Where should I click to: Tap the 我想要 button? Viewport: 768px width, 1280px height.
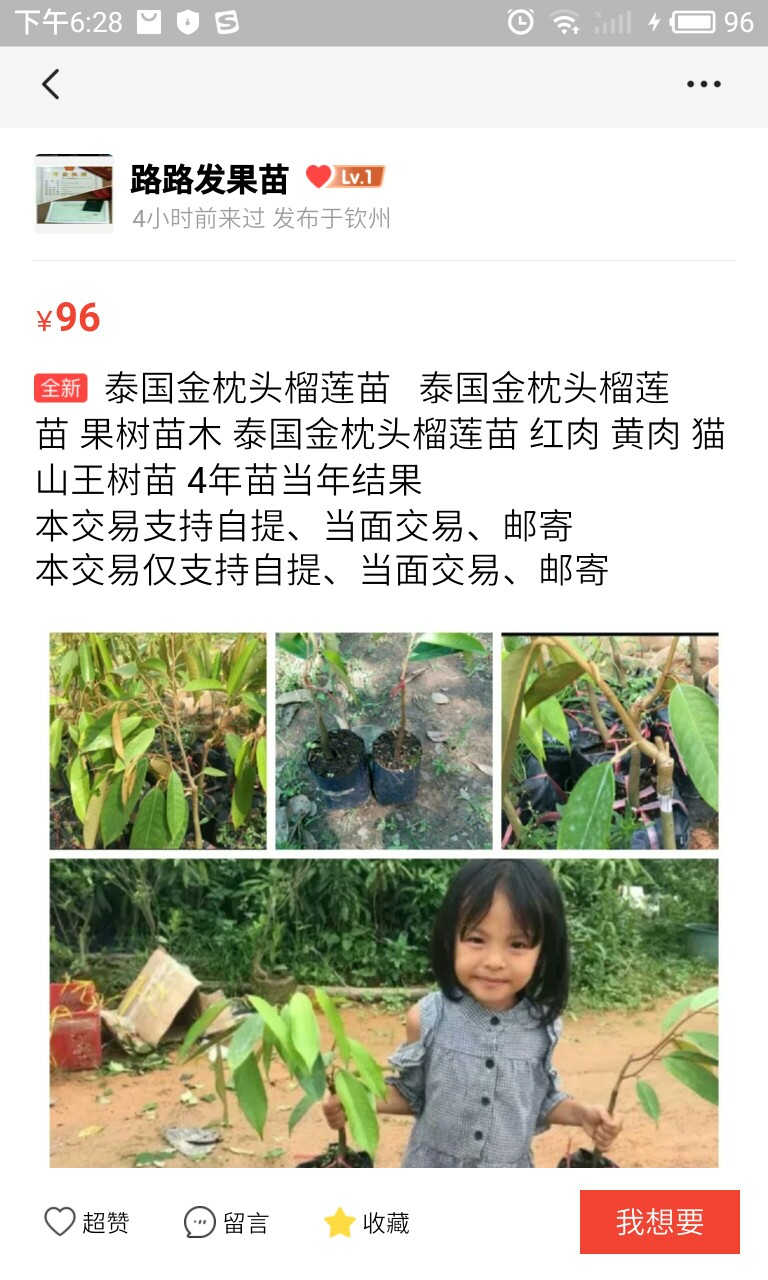coord(660,1221)
